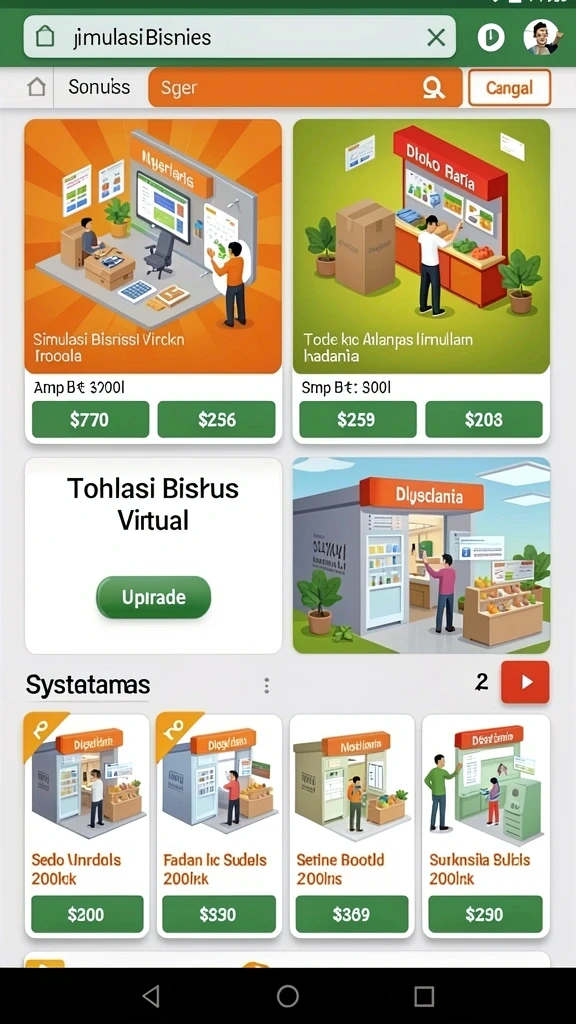Tap the green Upirade button
This screenshot has width=576, height=1024.
click(x=153, y=597)
